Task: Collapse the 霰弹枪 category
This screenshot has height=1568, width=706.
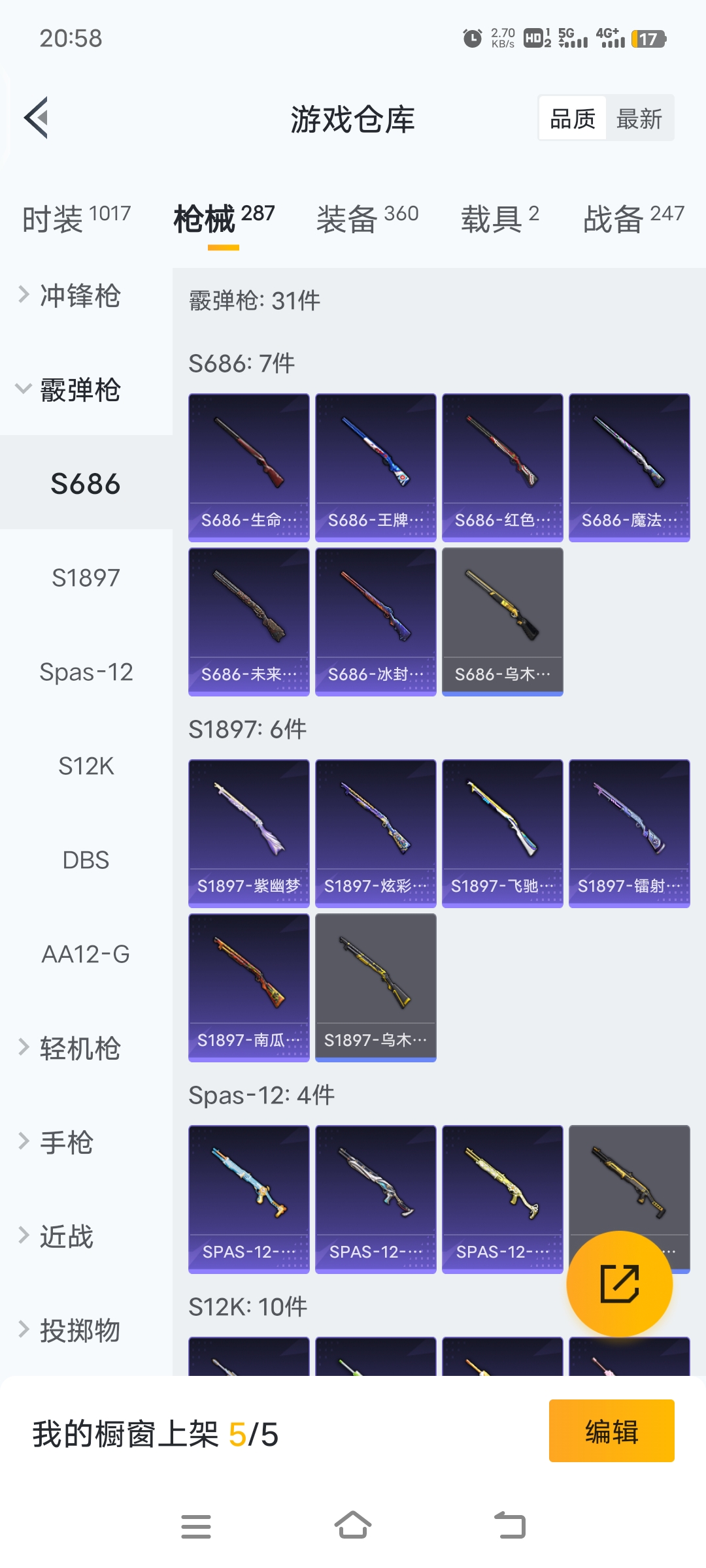Action: pos(80,390)
